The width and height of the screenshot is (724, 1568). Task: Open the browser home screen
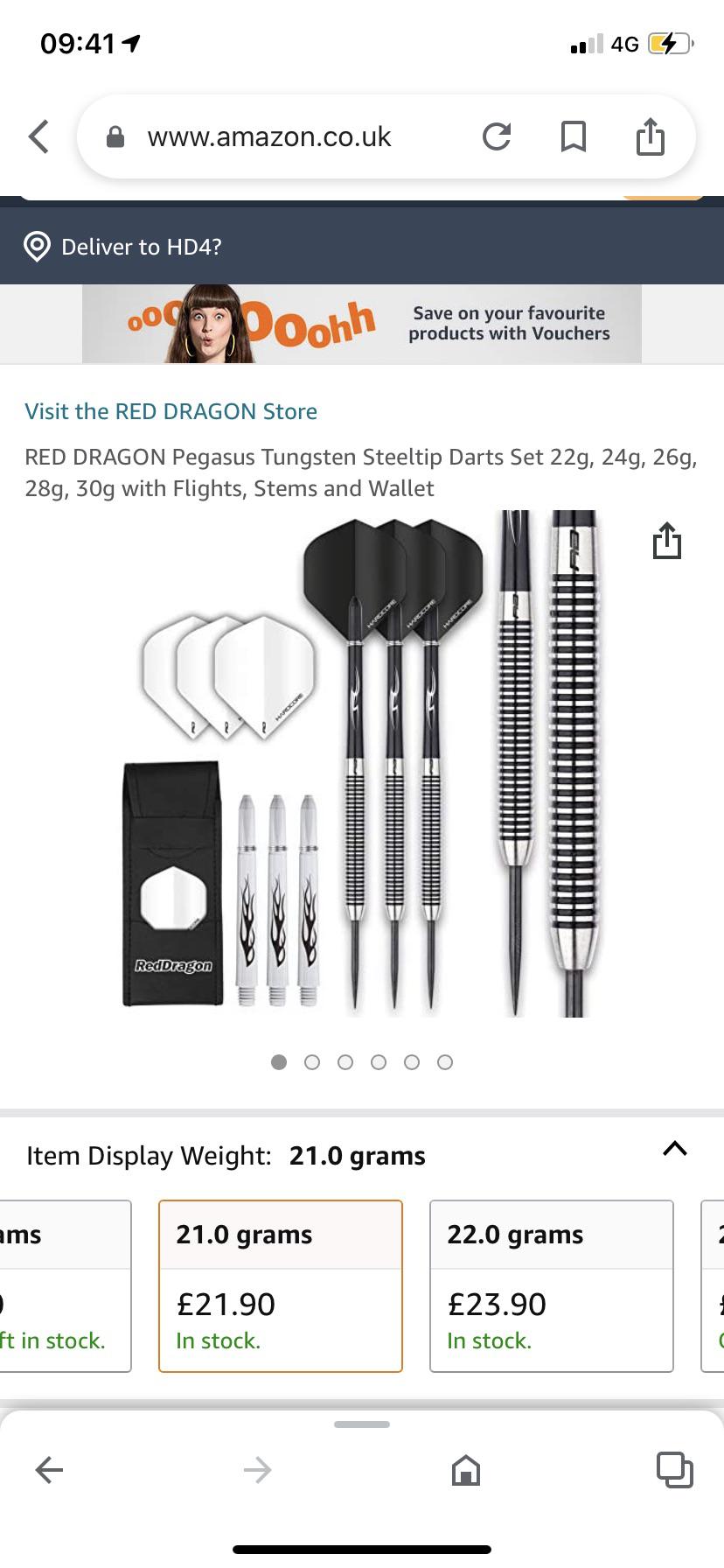tap(465, 1470)
